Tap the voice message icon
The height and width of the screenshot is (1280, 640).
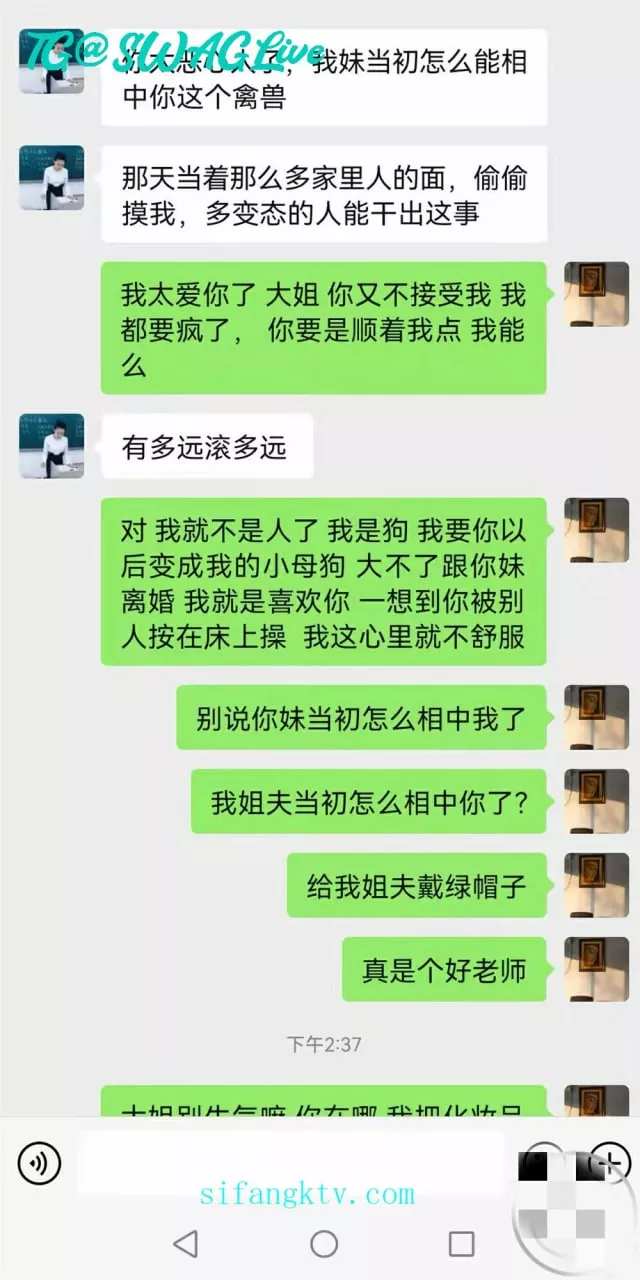coord(39,1163)
